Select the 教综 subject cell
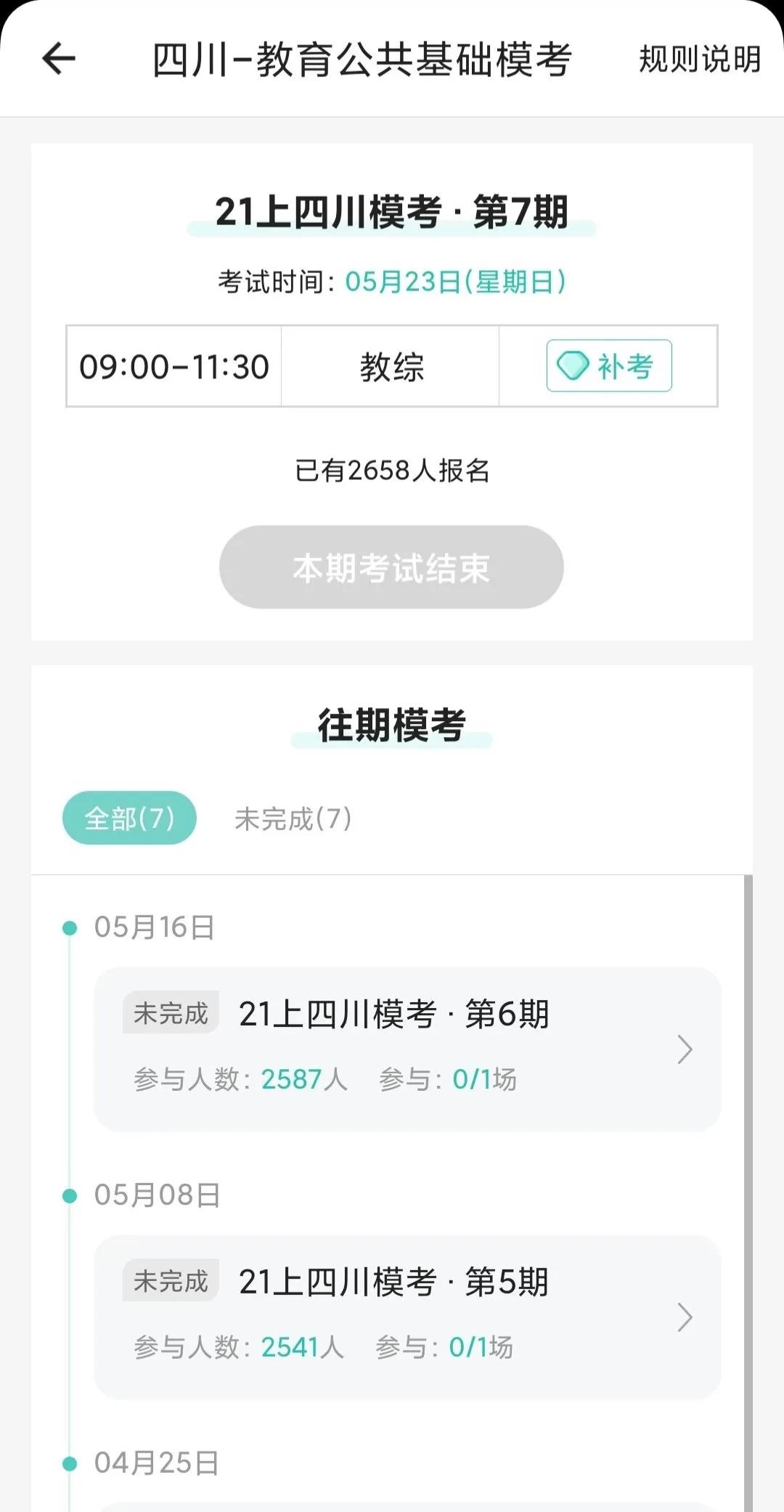The width and height of the screenshot is (784, 1512). coord(393,366)
